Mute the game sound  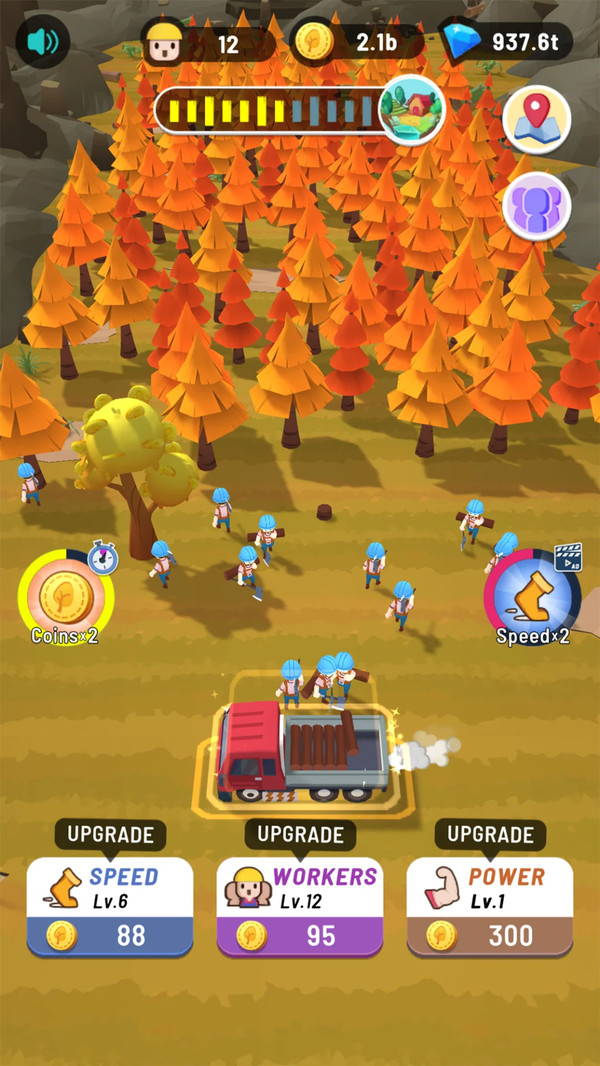[43, 41]
